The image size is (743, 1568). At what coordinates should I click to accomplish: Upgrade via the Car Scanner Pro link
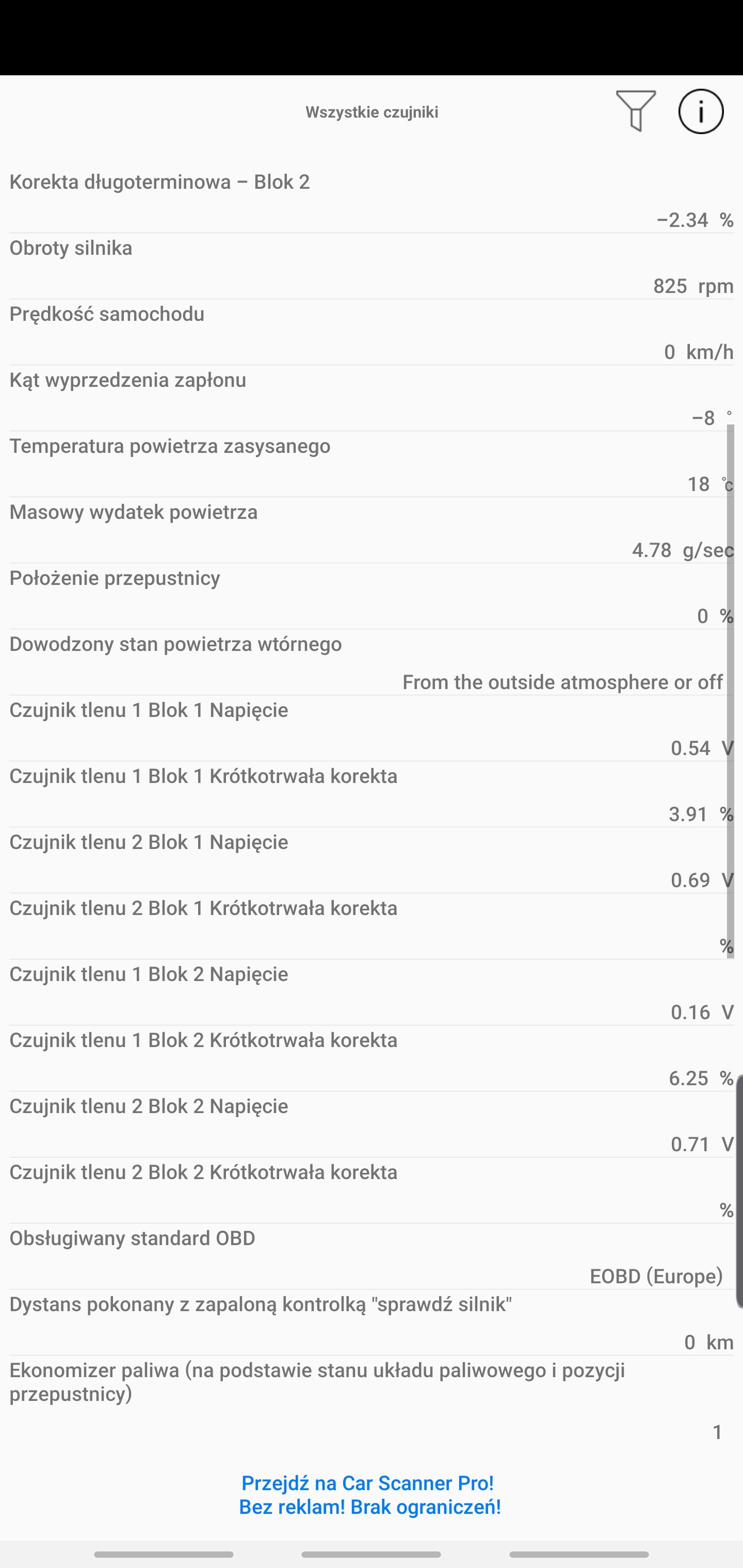point(369,1494)
